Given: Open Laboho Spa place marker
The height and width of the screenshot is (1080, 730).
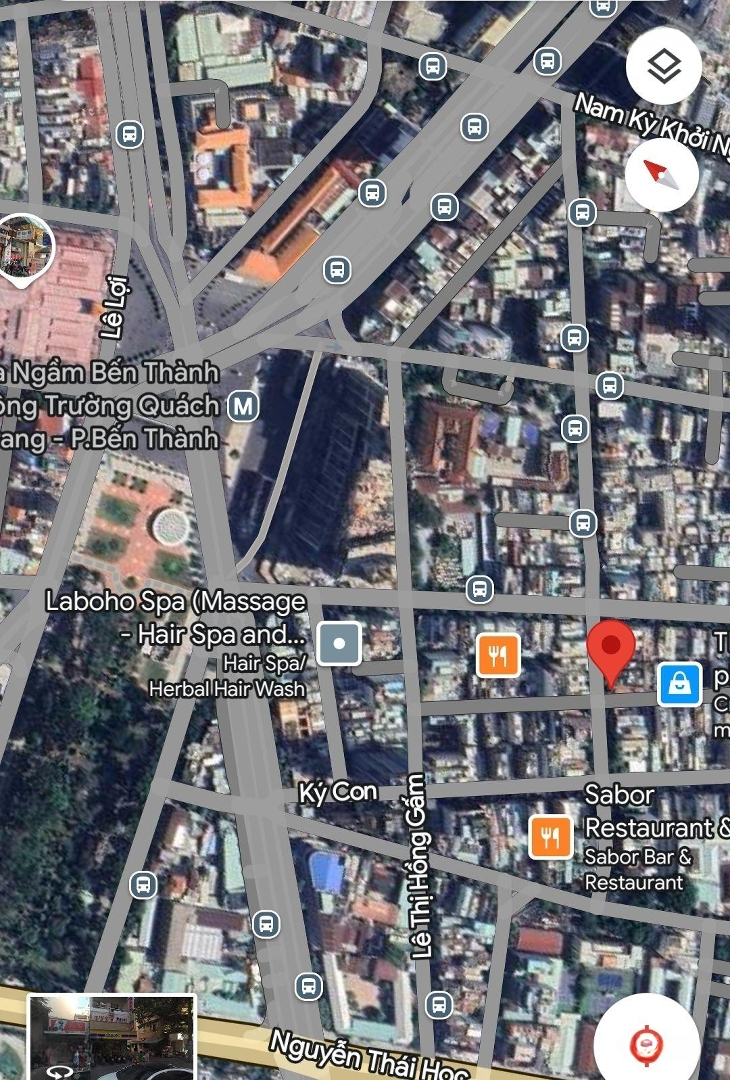Looking at the screenshot, I should click(x=340, y=643).
